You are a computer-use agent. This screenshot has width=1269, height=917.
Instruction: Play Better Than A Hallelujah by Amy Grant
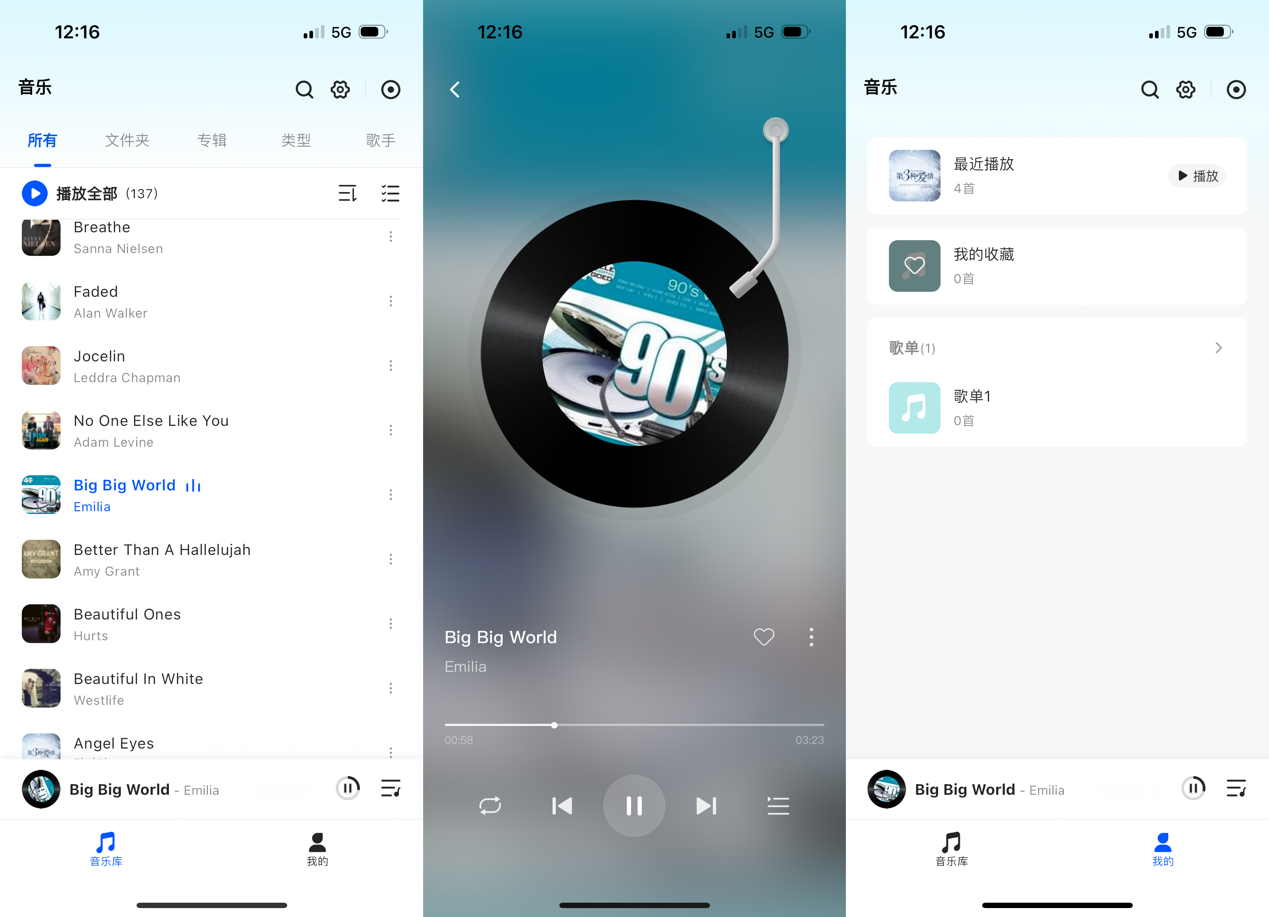(162, 559)
